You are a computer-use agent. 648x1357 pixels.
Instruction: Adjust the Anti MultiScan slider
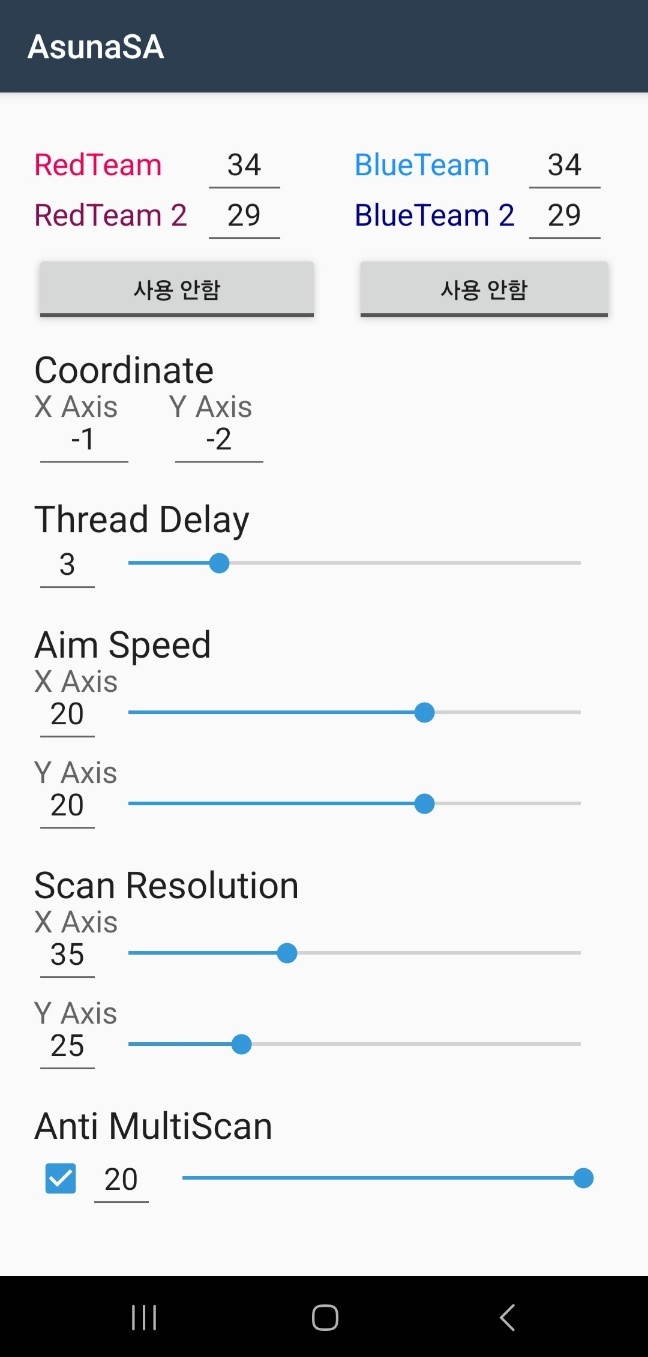tap(583, 1178)
